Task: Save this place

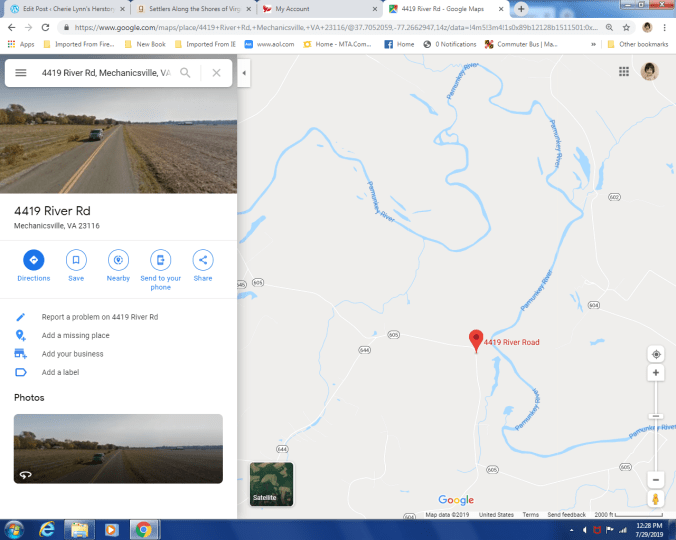Action: 76,260
